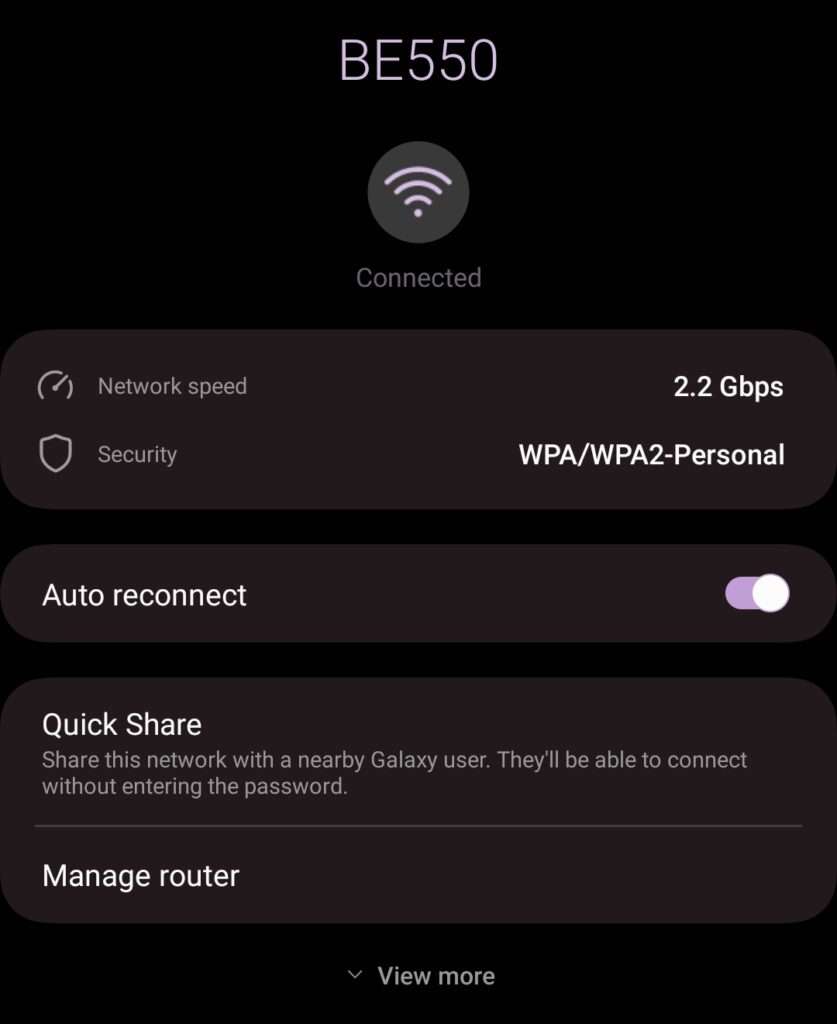This screenshot has width=837, height=1024.
Task: Click the WPA/WPA2-Personal security value
Action: [652, 454]
